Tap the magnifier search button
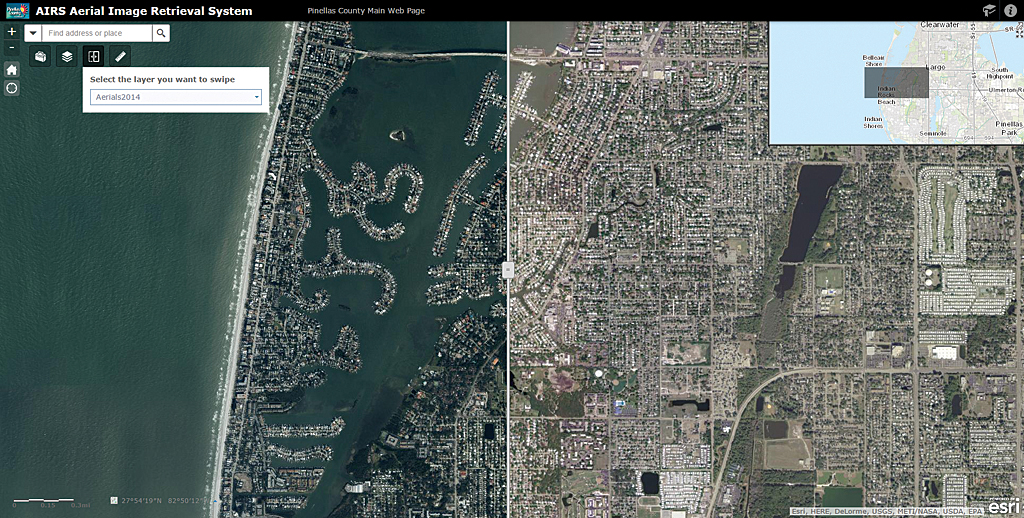This screenshot has width=1024, height=518. coord(160,33)
